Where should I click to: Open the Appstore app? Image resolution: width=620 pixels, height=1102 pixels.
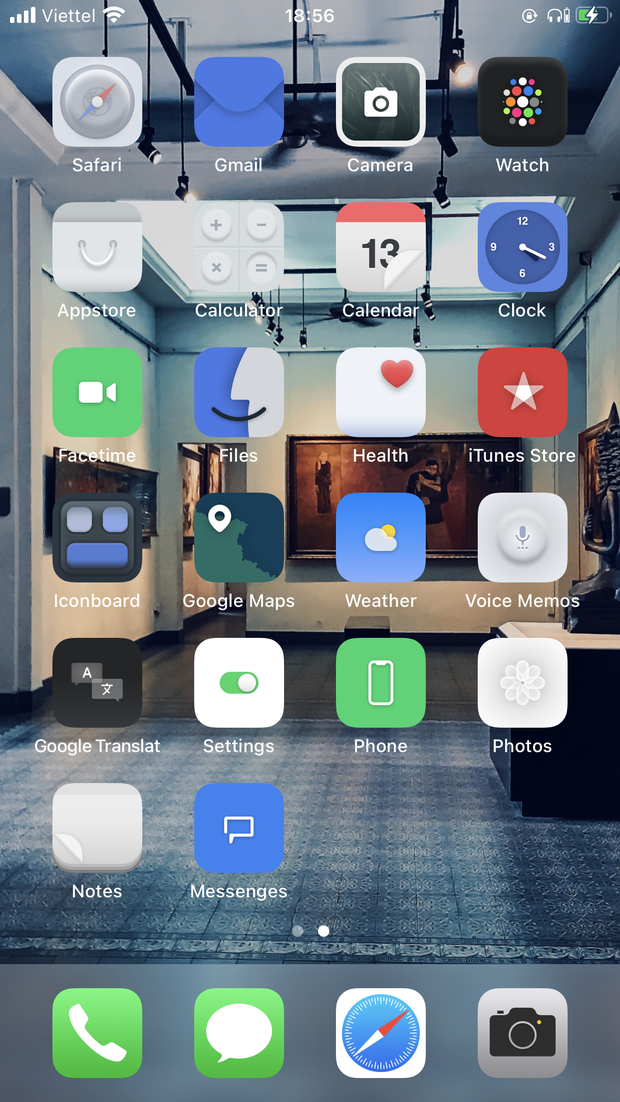[x=97, y=247]
